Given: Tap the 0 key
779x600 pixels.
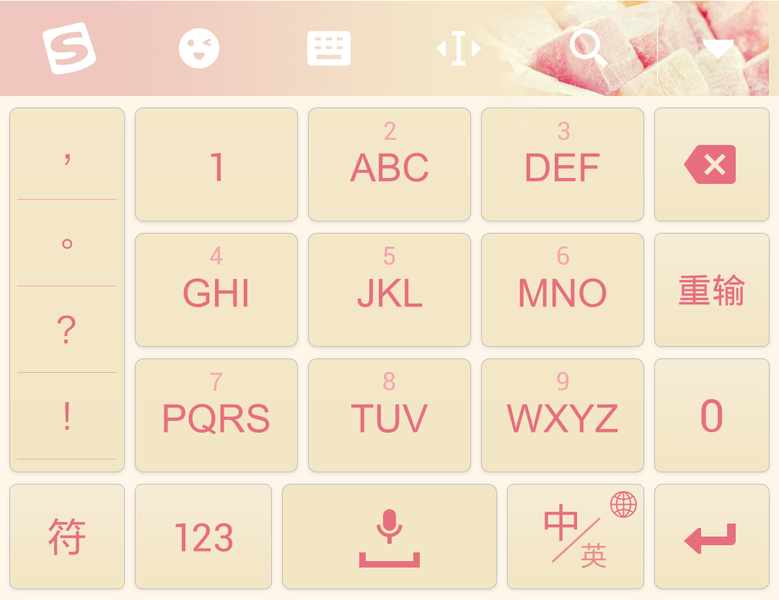Looking at the screenshot, I should pos(711,415).
